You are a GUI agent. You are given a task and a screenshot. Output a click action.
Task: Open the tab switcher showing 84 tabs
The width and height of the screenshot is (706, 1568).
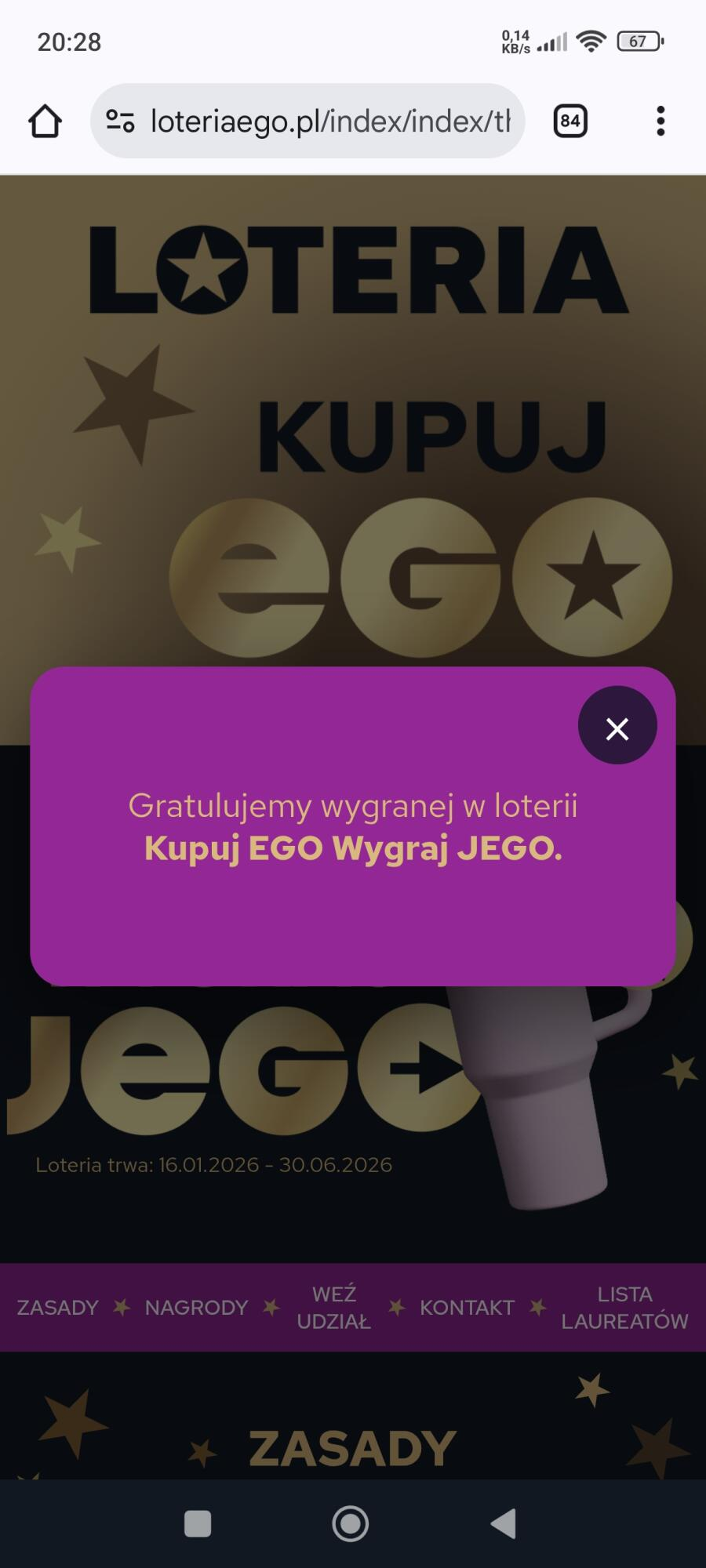pos(570,122)
